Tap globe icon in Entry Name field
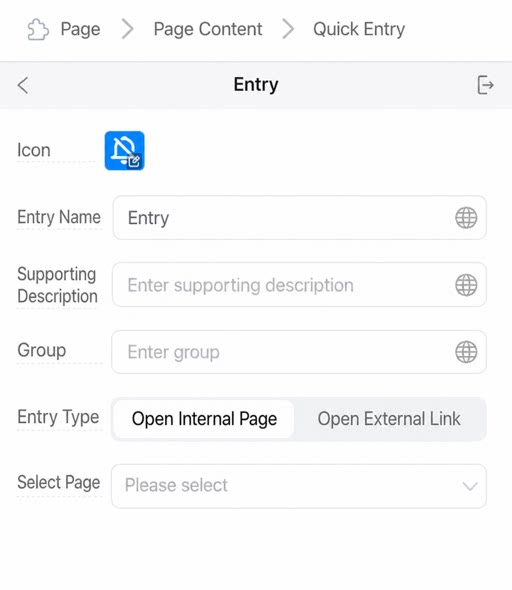This screenshot has width=512, height=590. tap(466, 217)
